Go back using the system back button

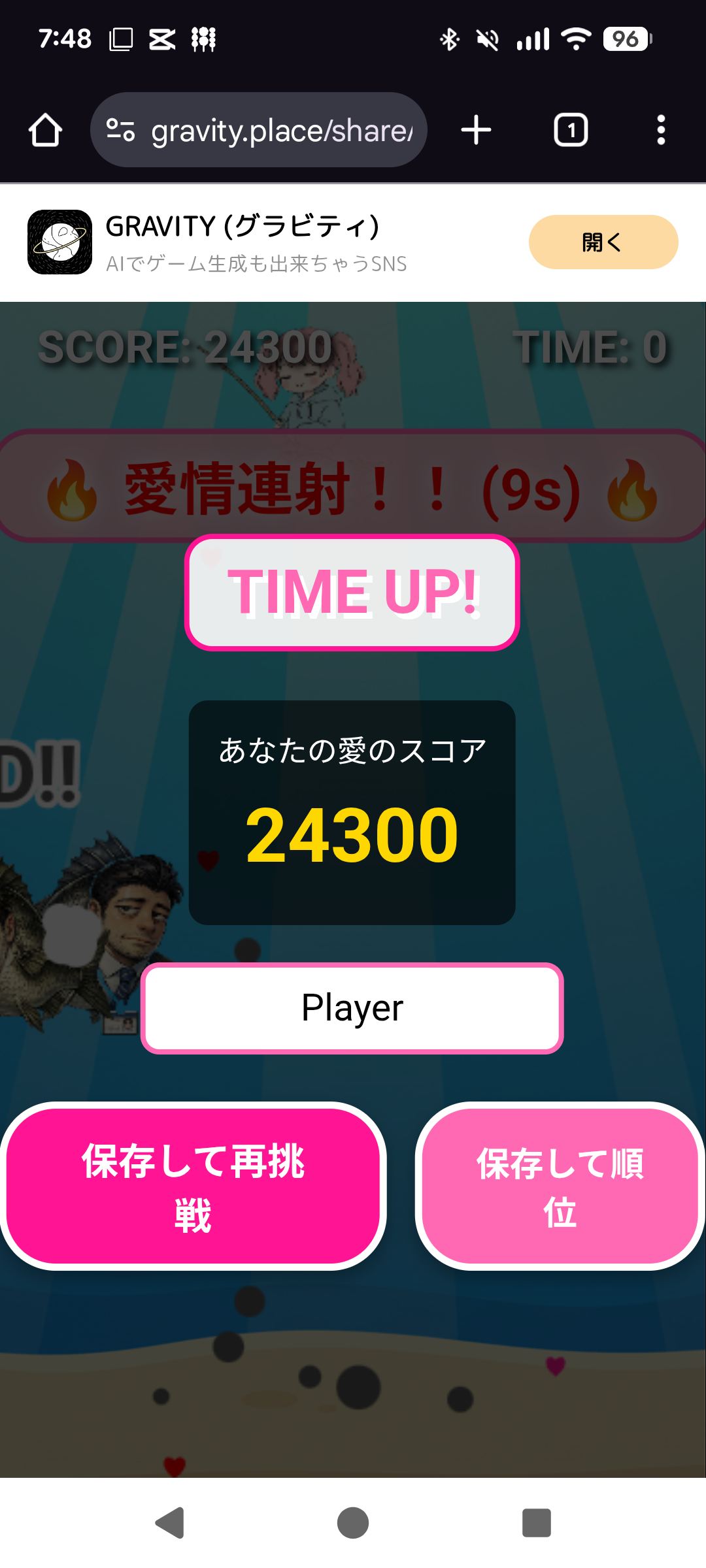(170, 1523)
